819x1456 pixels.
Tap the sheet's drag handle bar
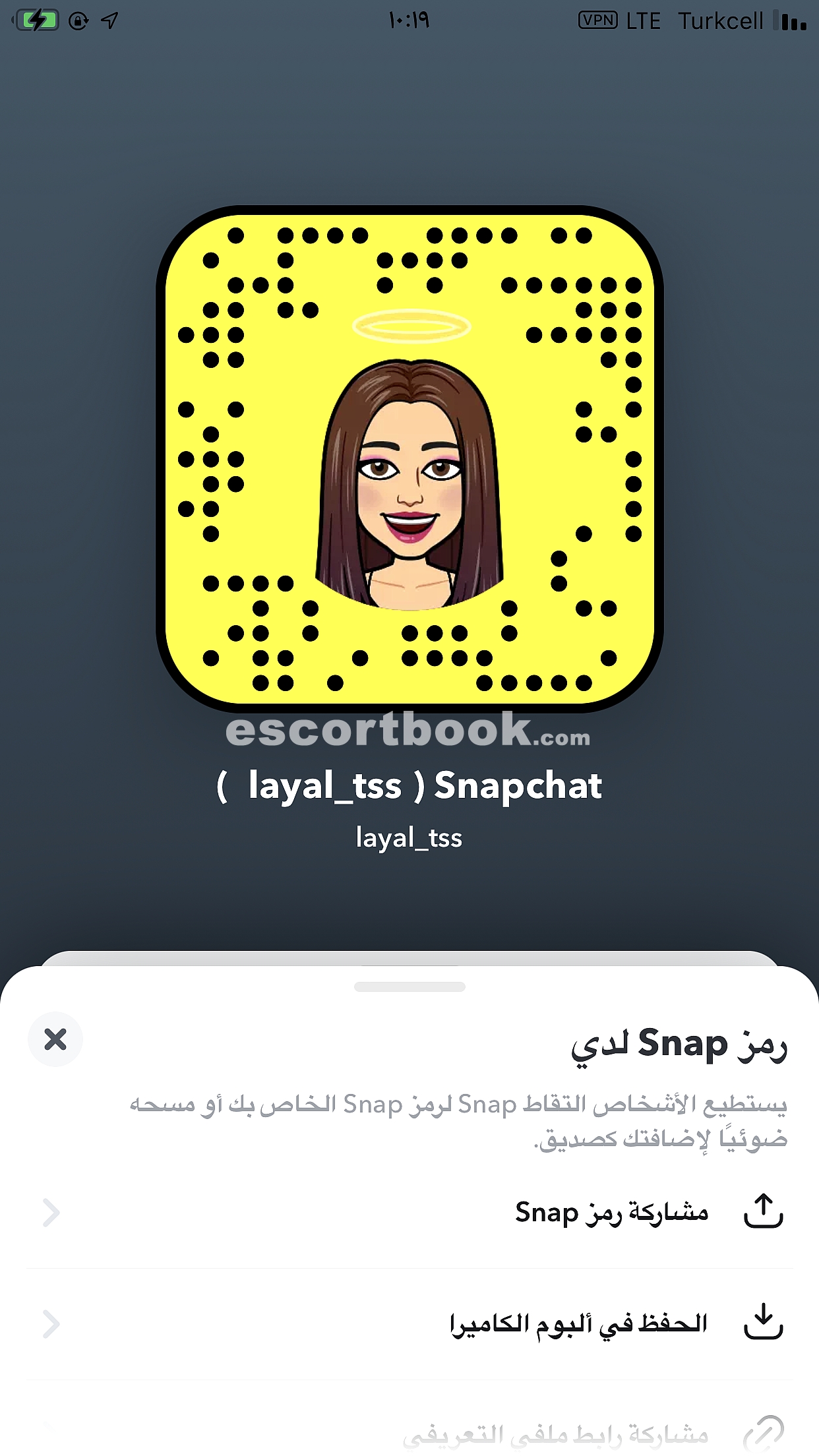coord(409,986)
